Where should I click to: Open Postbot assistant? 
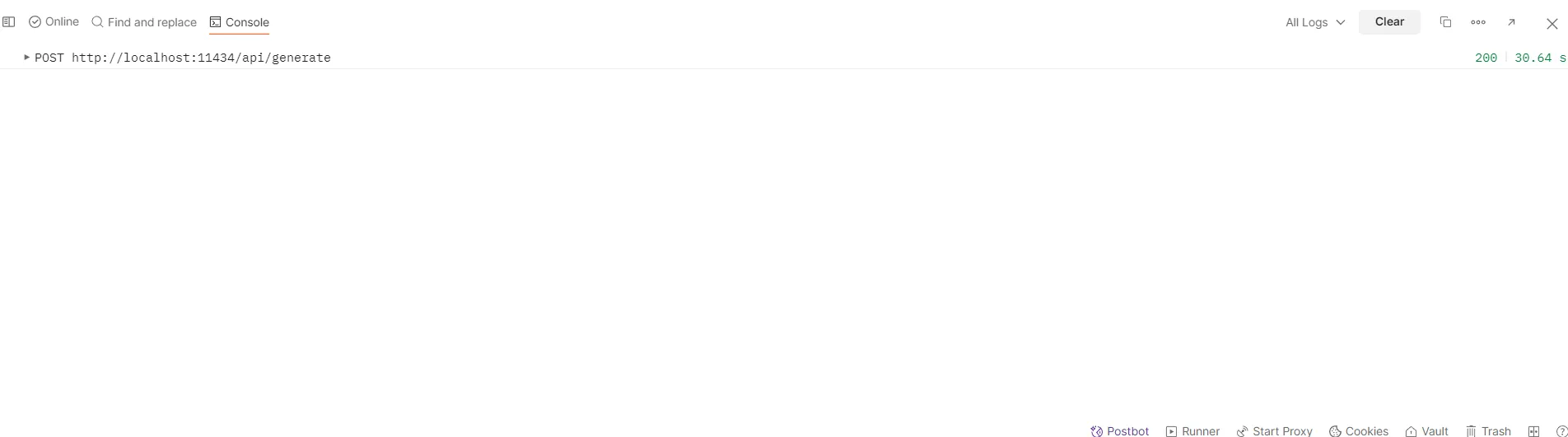[x=1119, y=430]
